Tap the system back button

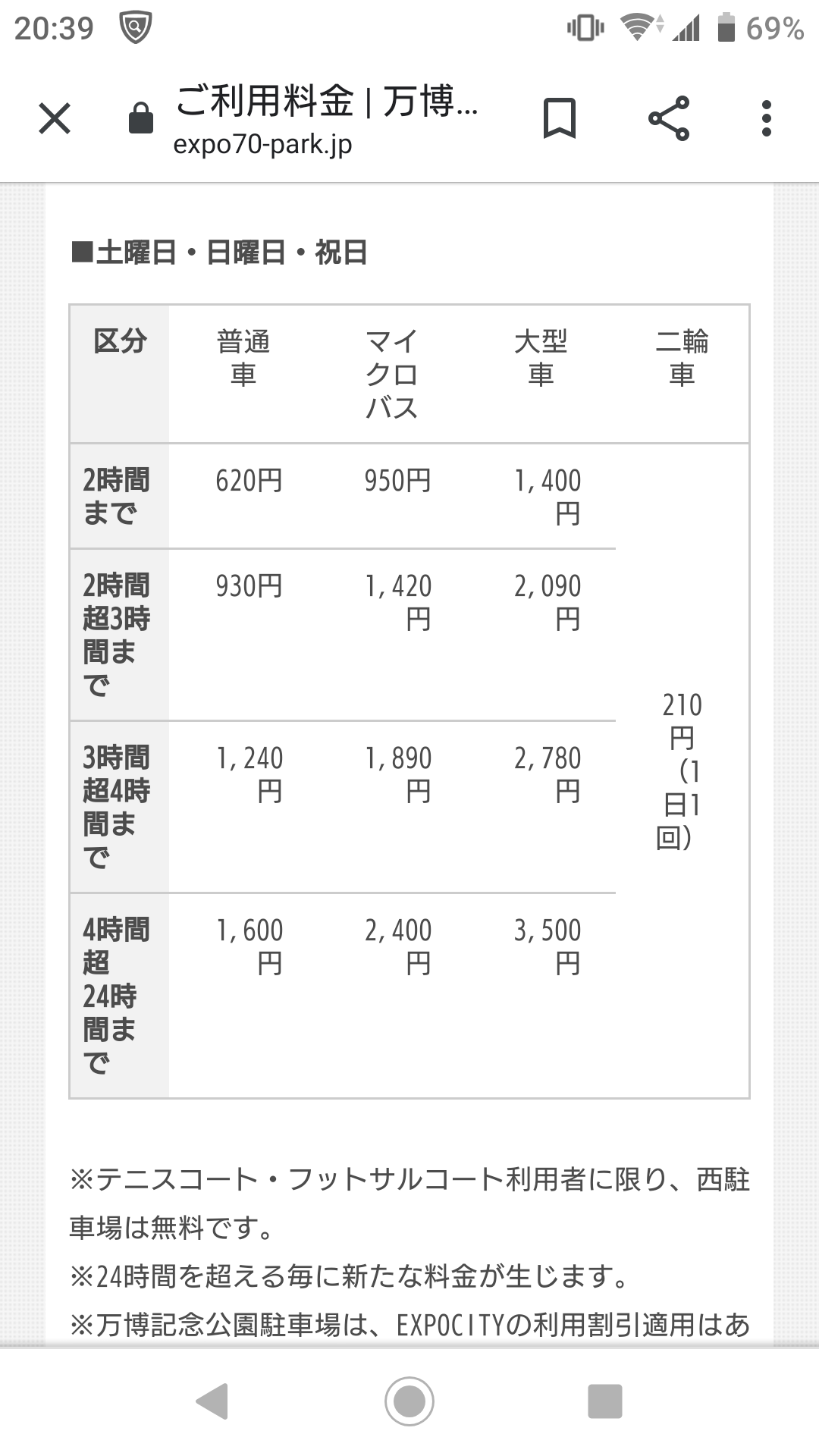213,1401
